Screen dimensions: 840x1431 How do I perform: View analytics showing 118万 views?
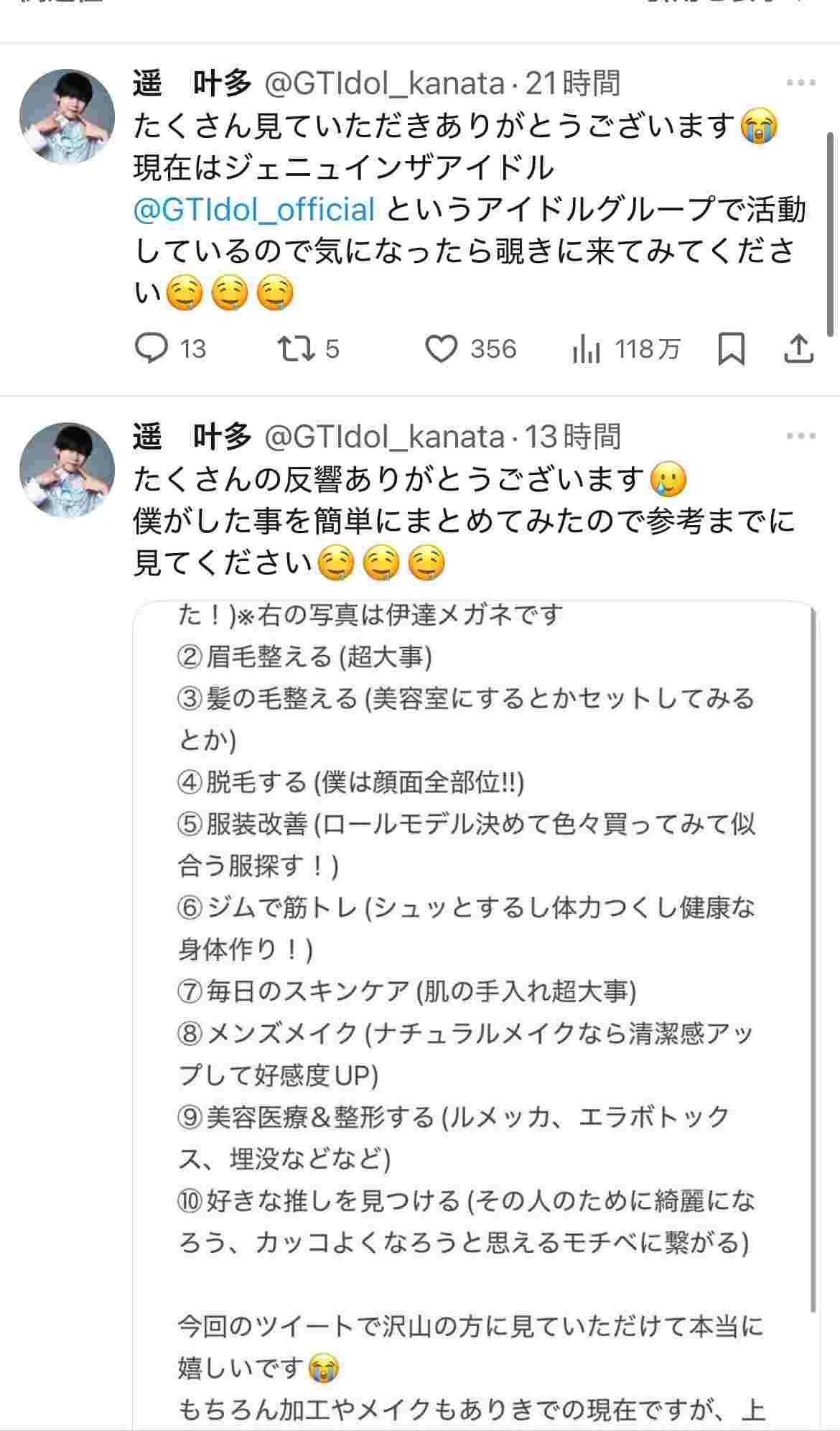coord(587,350)
